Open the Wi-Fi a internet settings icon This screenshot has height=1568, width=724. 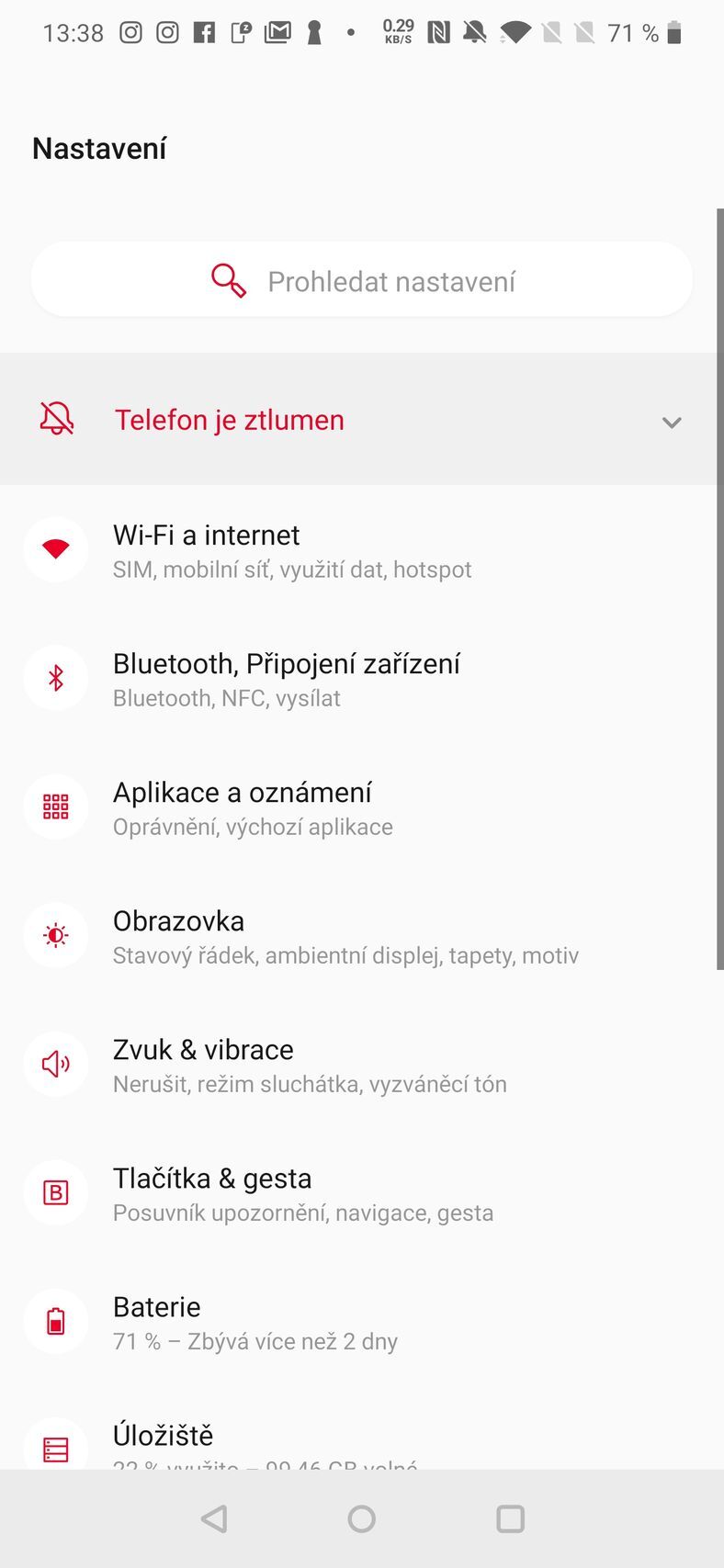coord(55,548)
